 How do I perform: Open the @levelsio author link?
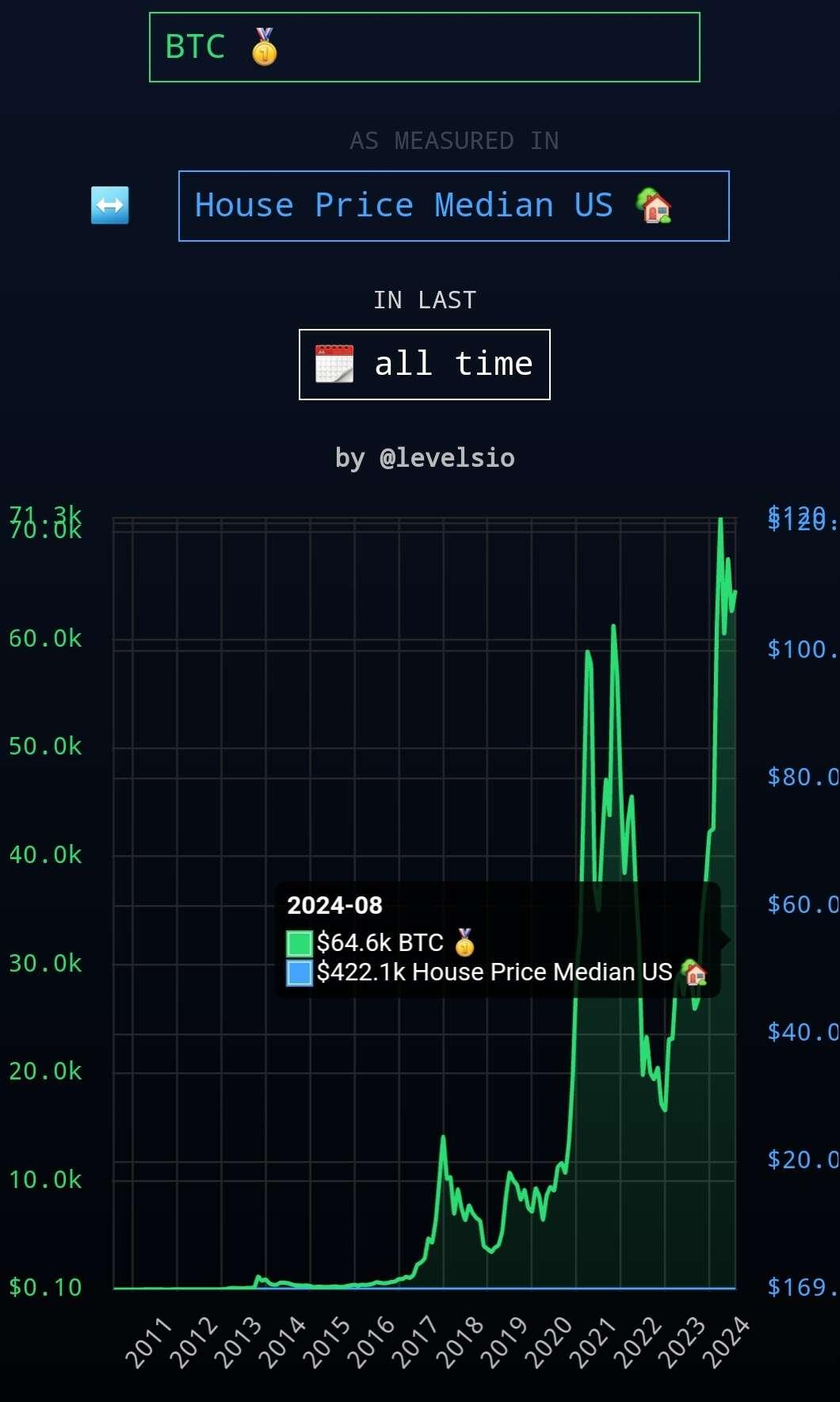click(447, 458)
